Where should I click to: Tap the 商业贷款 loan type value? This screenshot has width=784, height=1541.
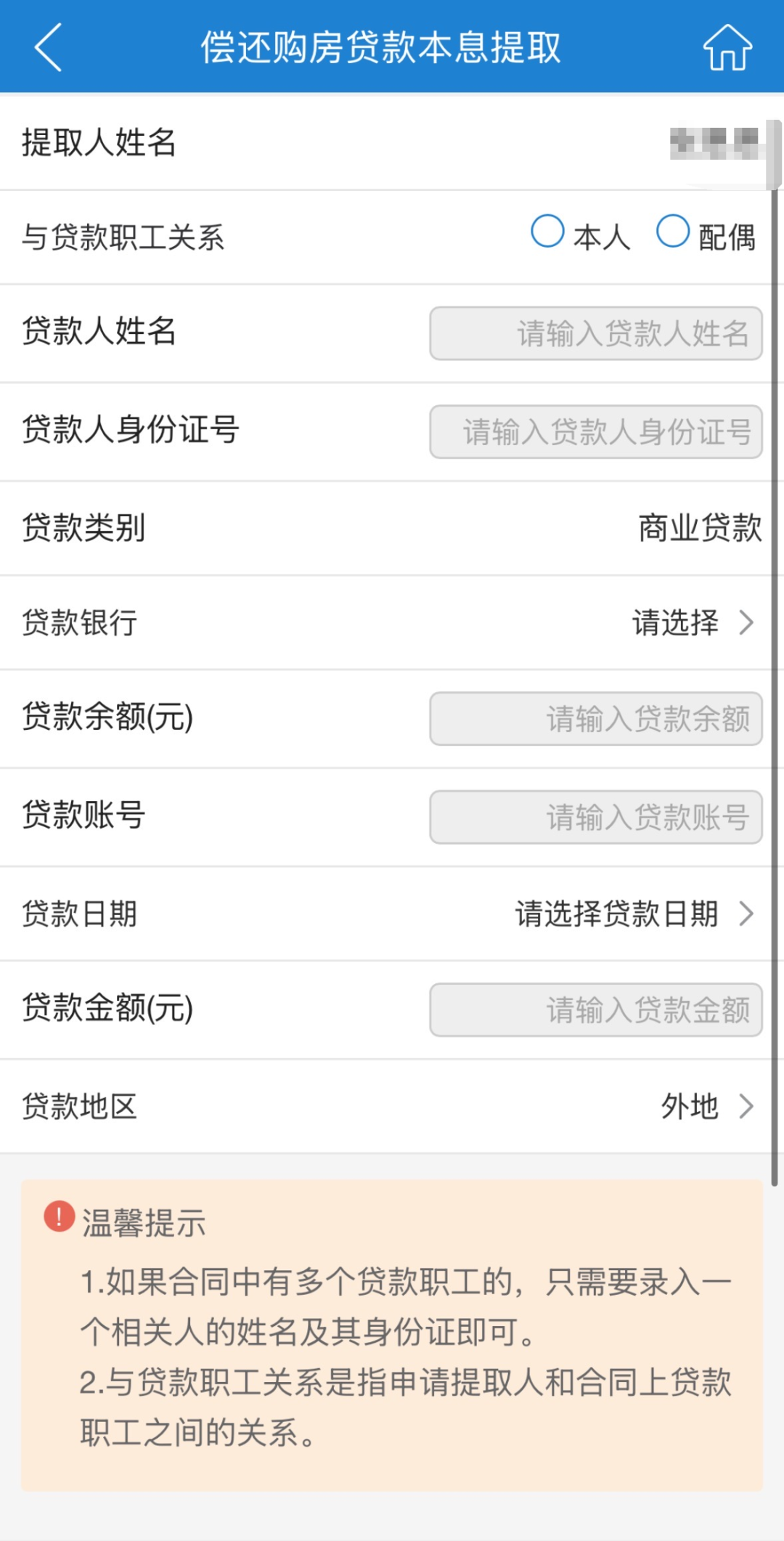698,529
